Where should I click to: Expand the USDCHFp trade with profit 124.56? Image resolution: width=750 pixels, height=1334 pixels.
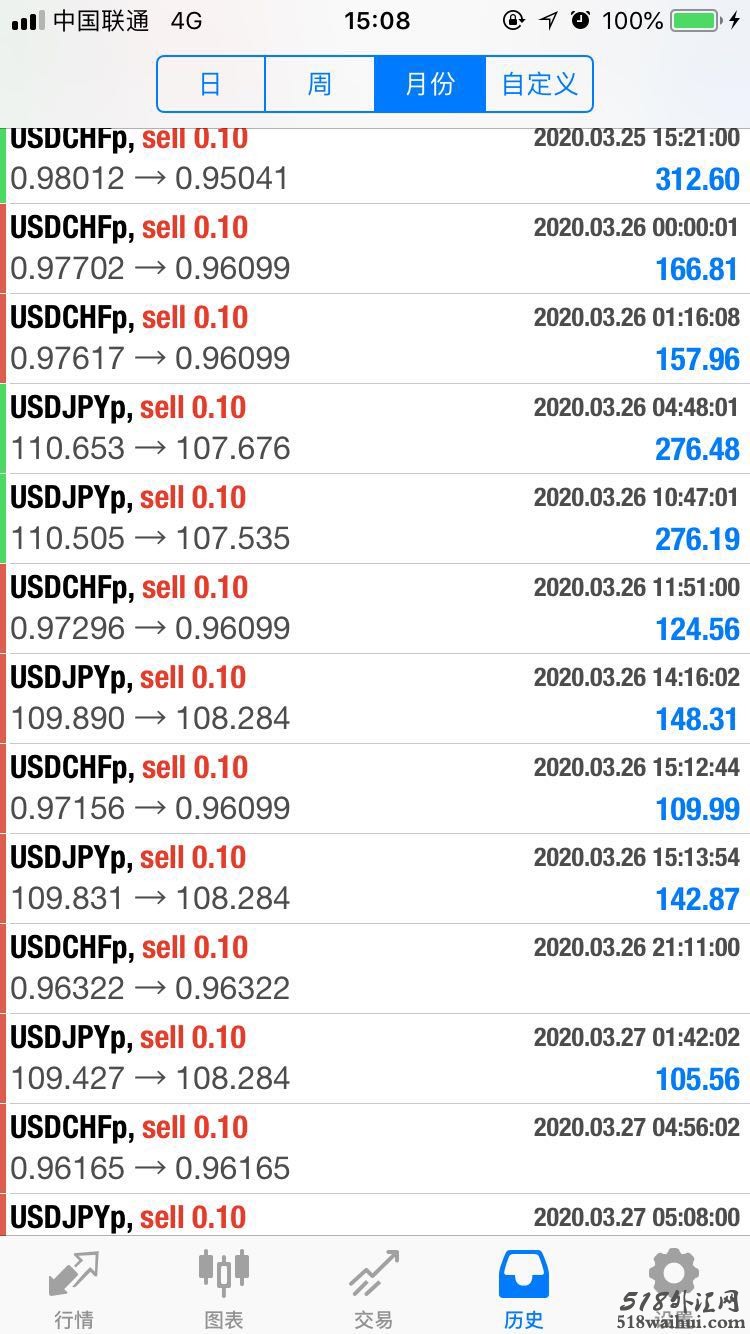[x=375, y=609]
